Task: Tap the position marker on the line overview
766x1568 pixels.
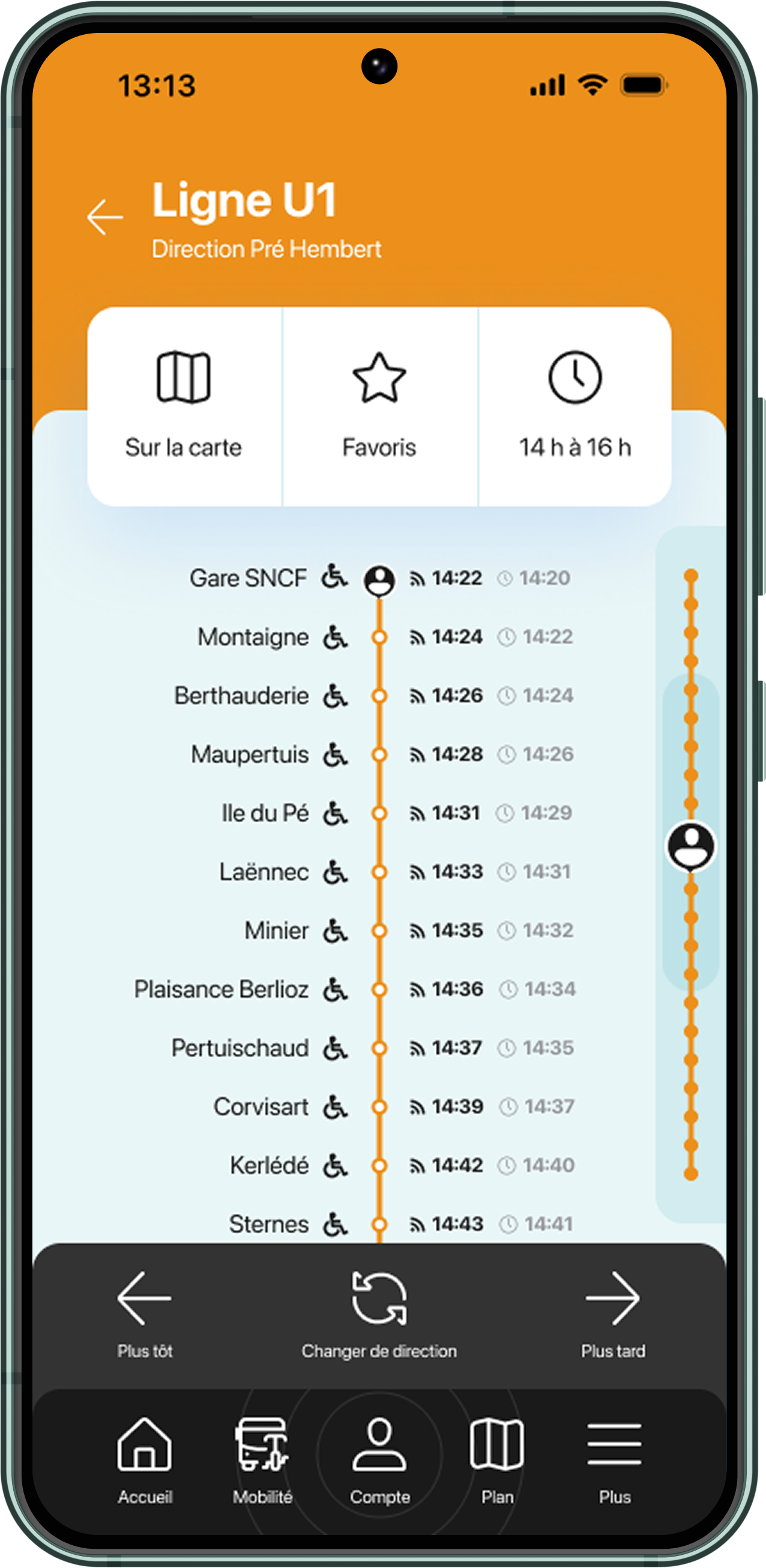Action: (x=690, y=846)
